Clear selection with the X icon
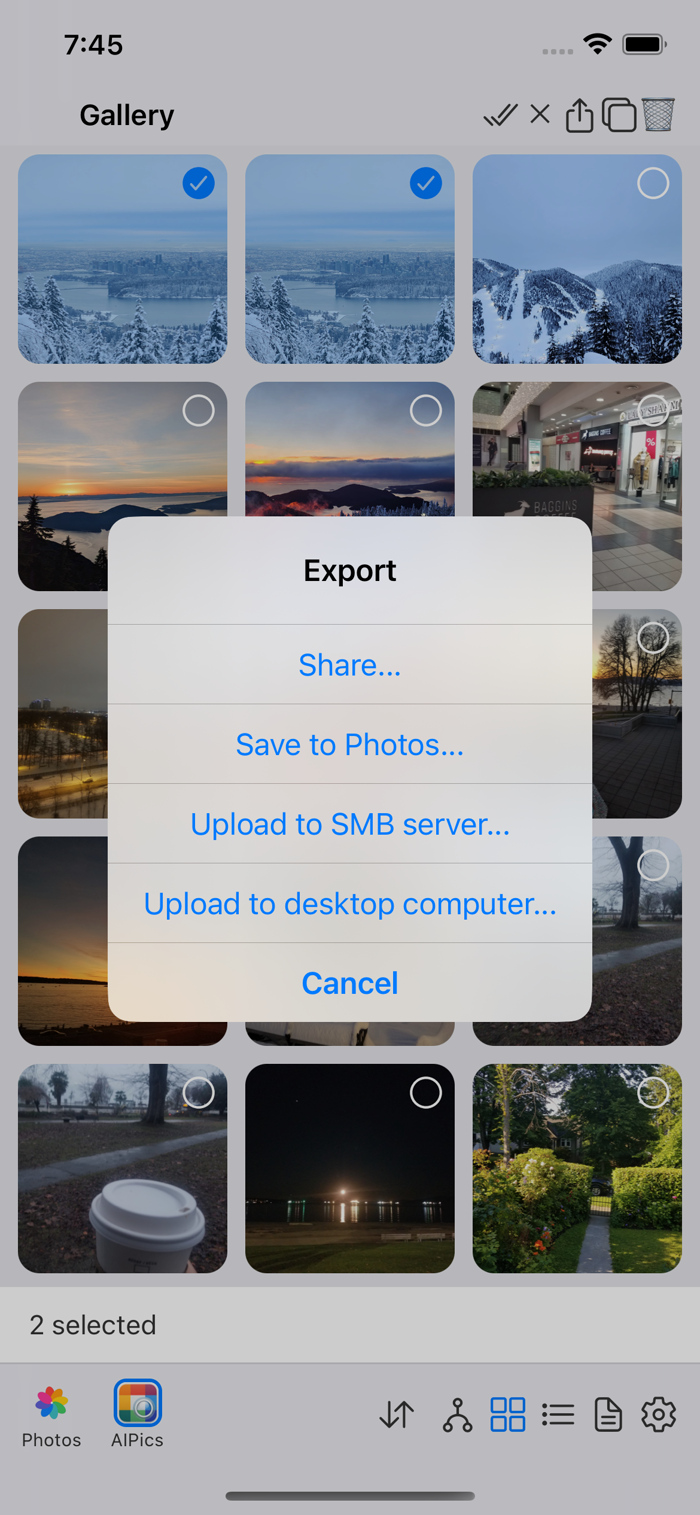Viewport: 700px width, 1515px height. [x=540, y=115]
